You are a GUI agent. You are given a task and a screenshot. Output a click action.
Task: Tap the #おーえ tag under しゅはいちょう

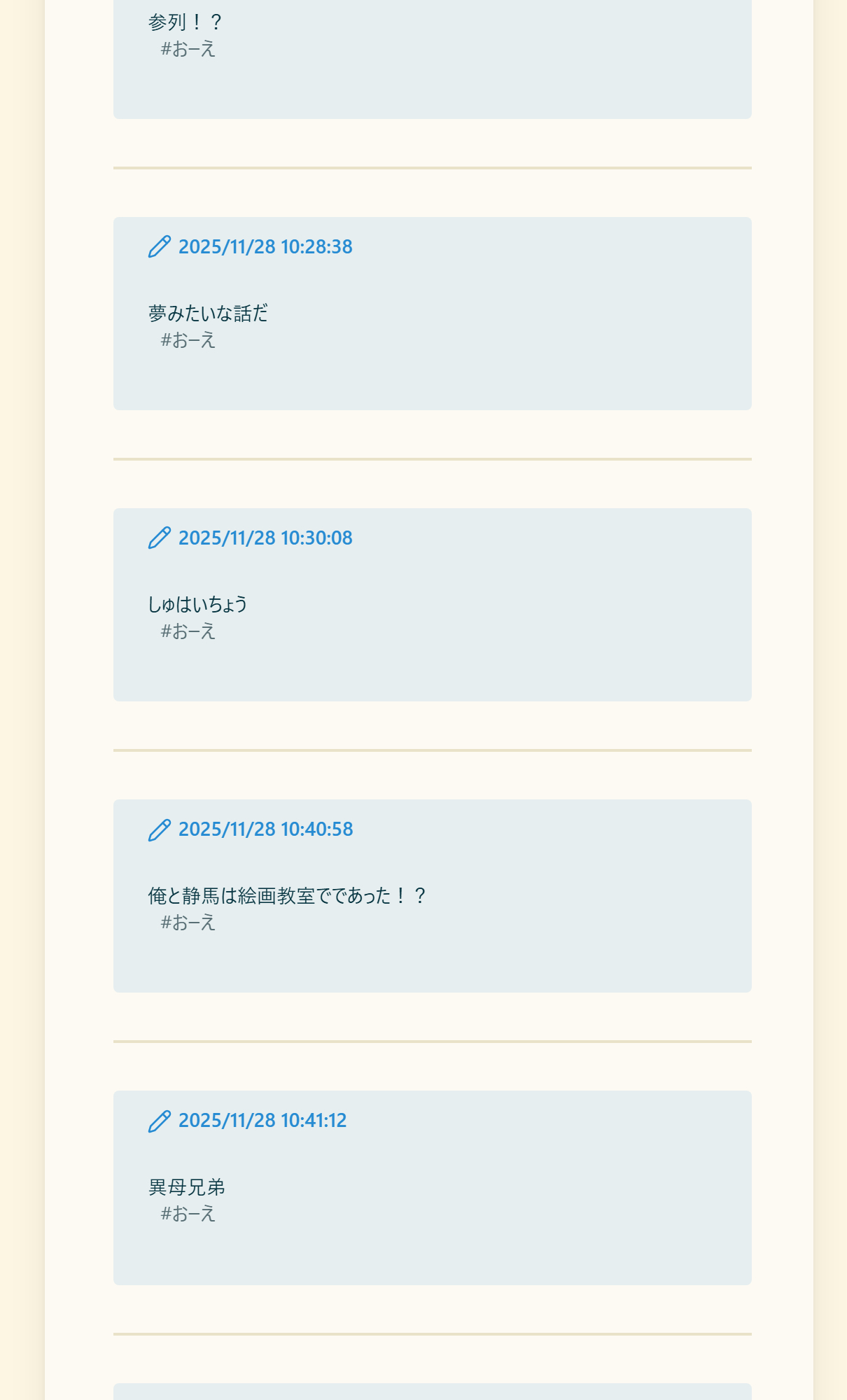(x=188, y=631)
